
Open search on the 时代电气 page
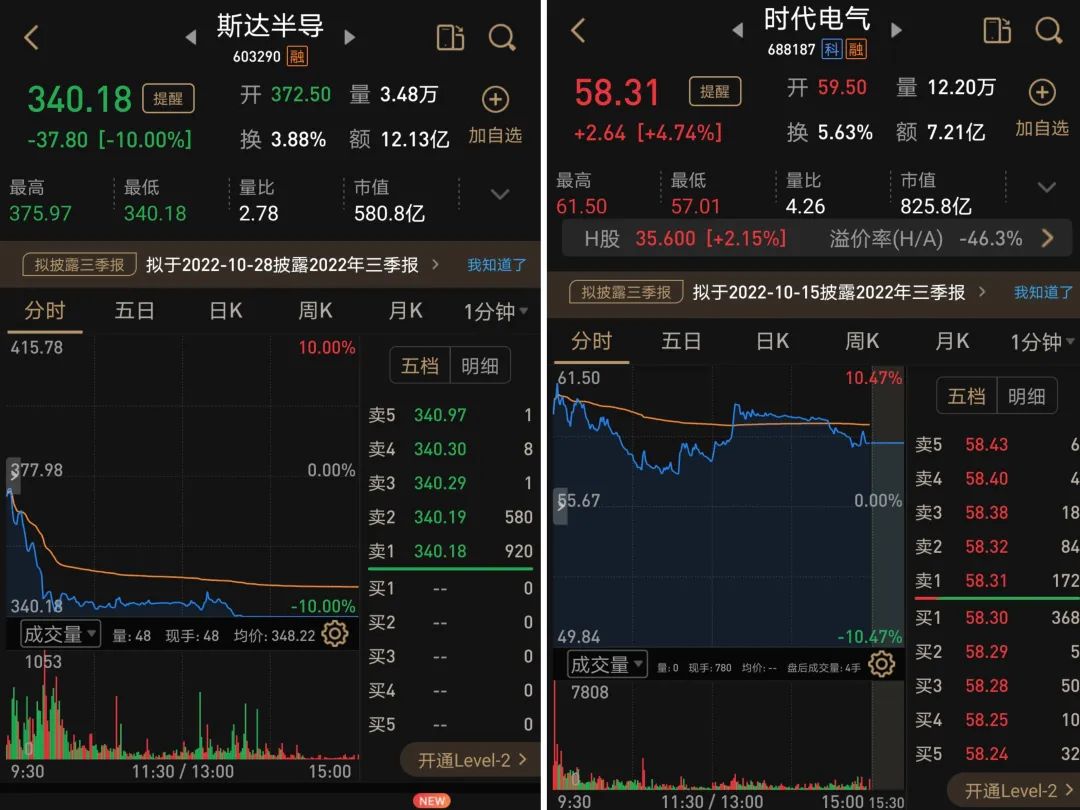(x=1048, y=30)
